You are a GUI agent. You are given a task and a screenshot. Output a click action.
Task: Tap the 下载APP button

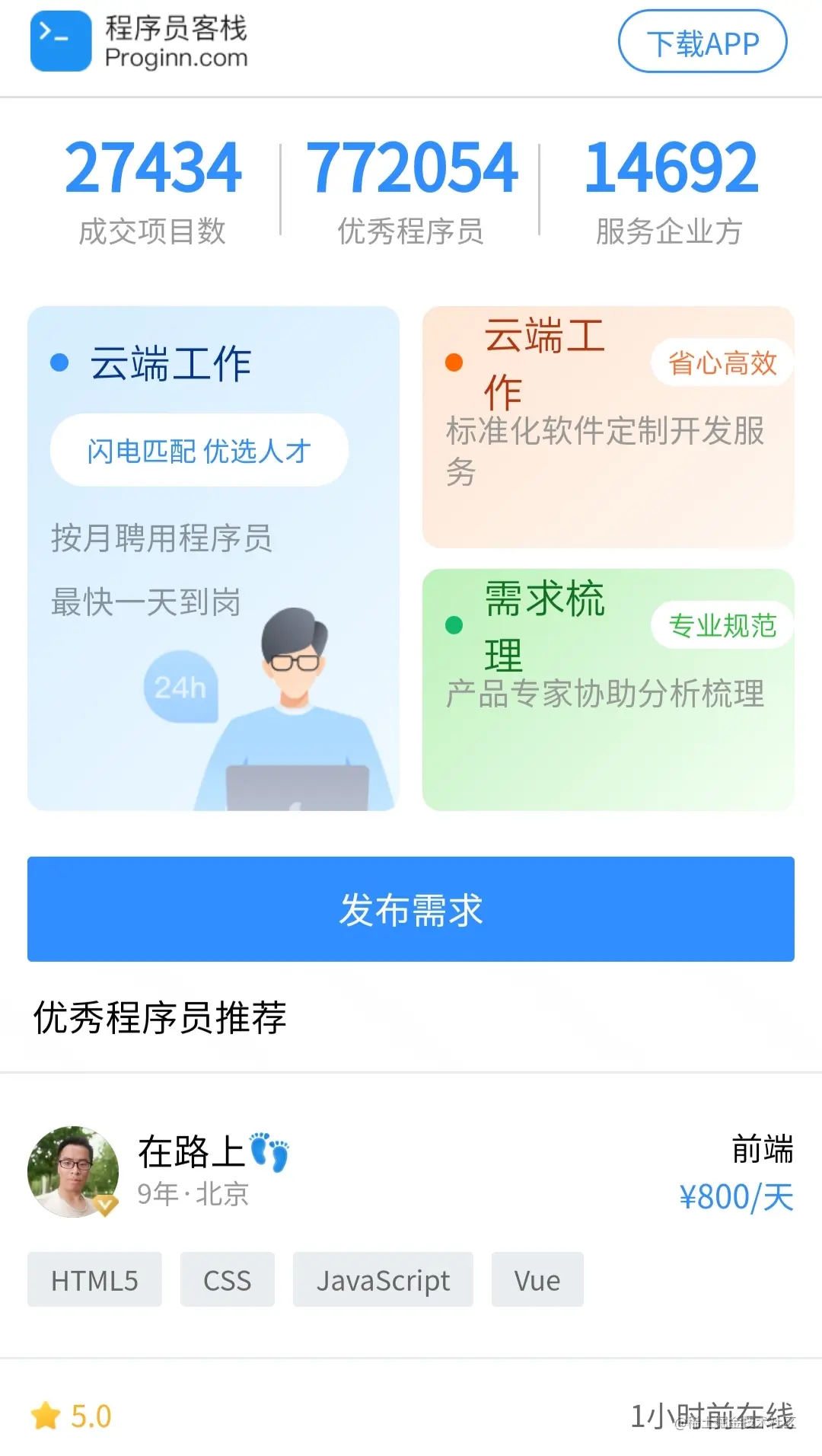(x=702, y=42)
